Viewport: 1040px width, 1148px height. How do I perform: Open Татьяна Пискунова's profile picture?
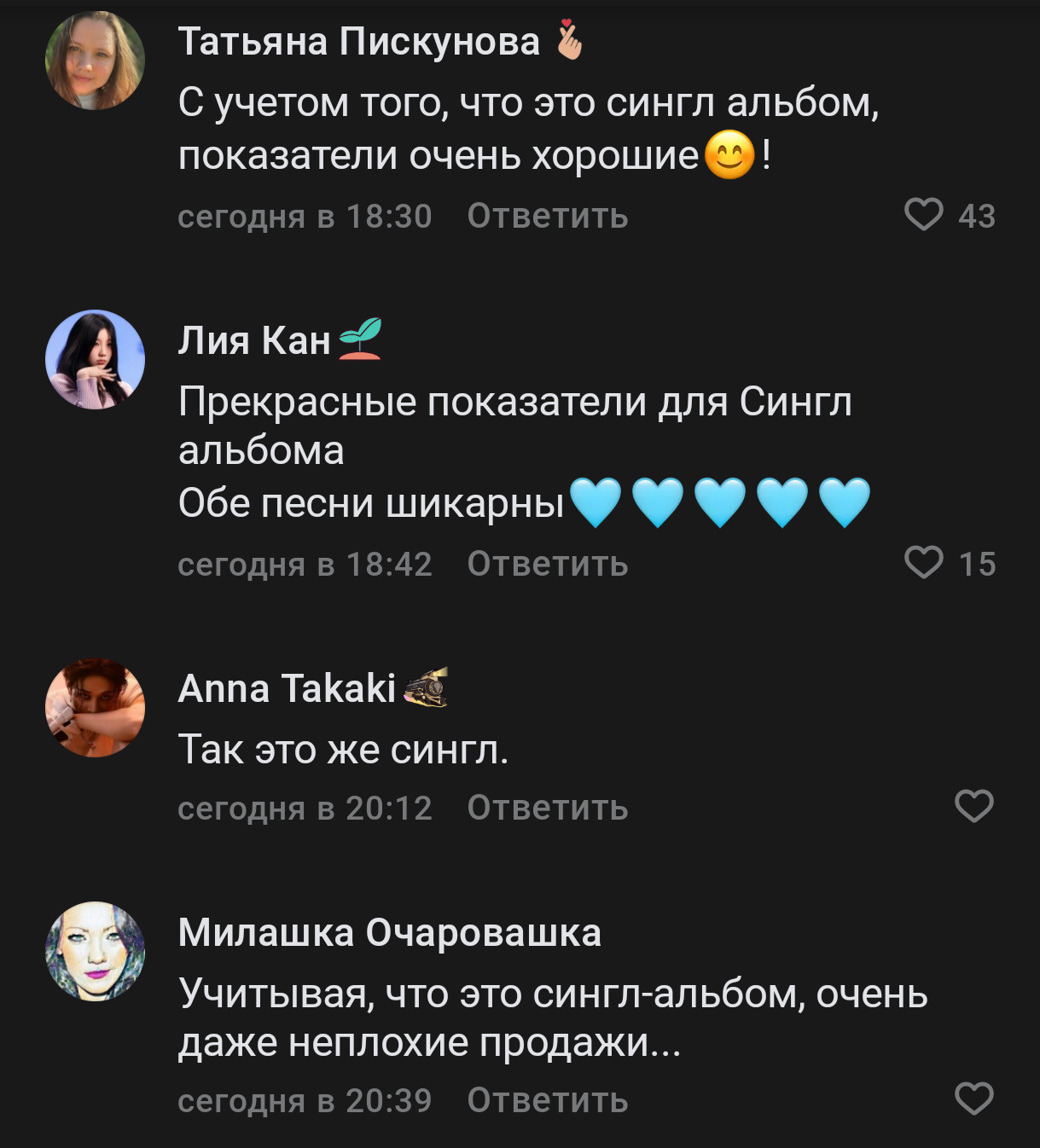click(95, 61)
